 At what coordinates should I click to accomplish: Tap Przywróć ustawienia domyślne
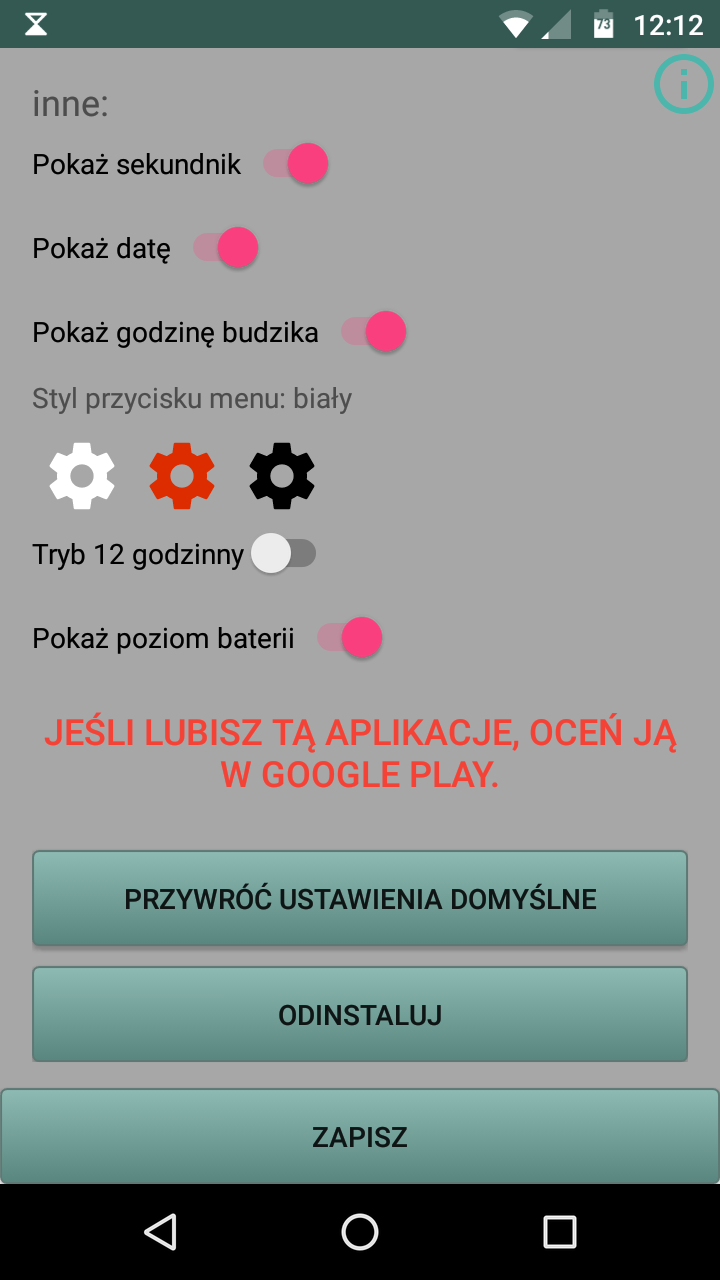pos(360,898)
